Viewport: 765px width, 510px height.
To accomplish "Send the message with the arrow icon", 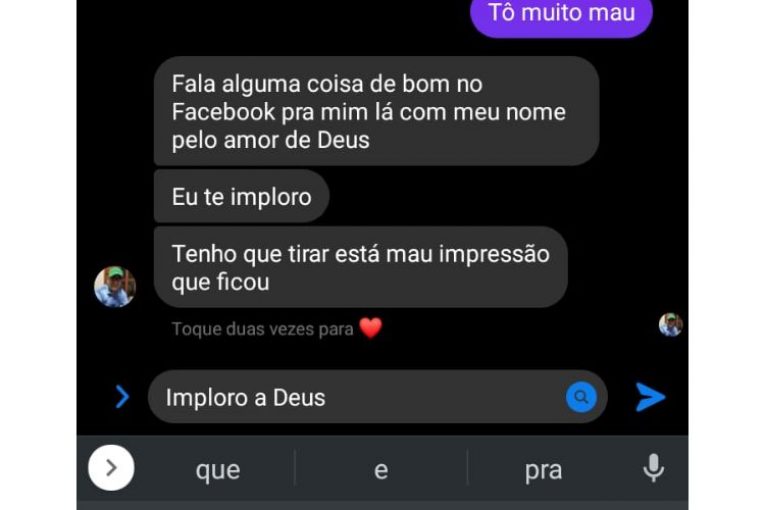I will tap(650, 397).
